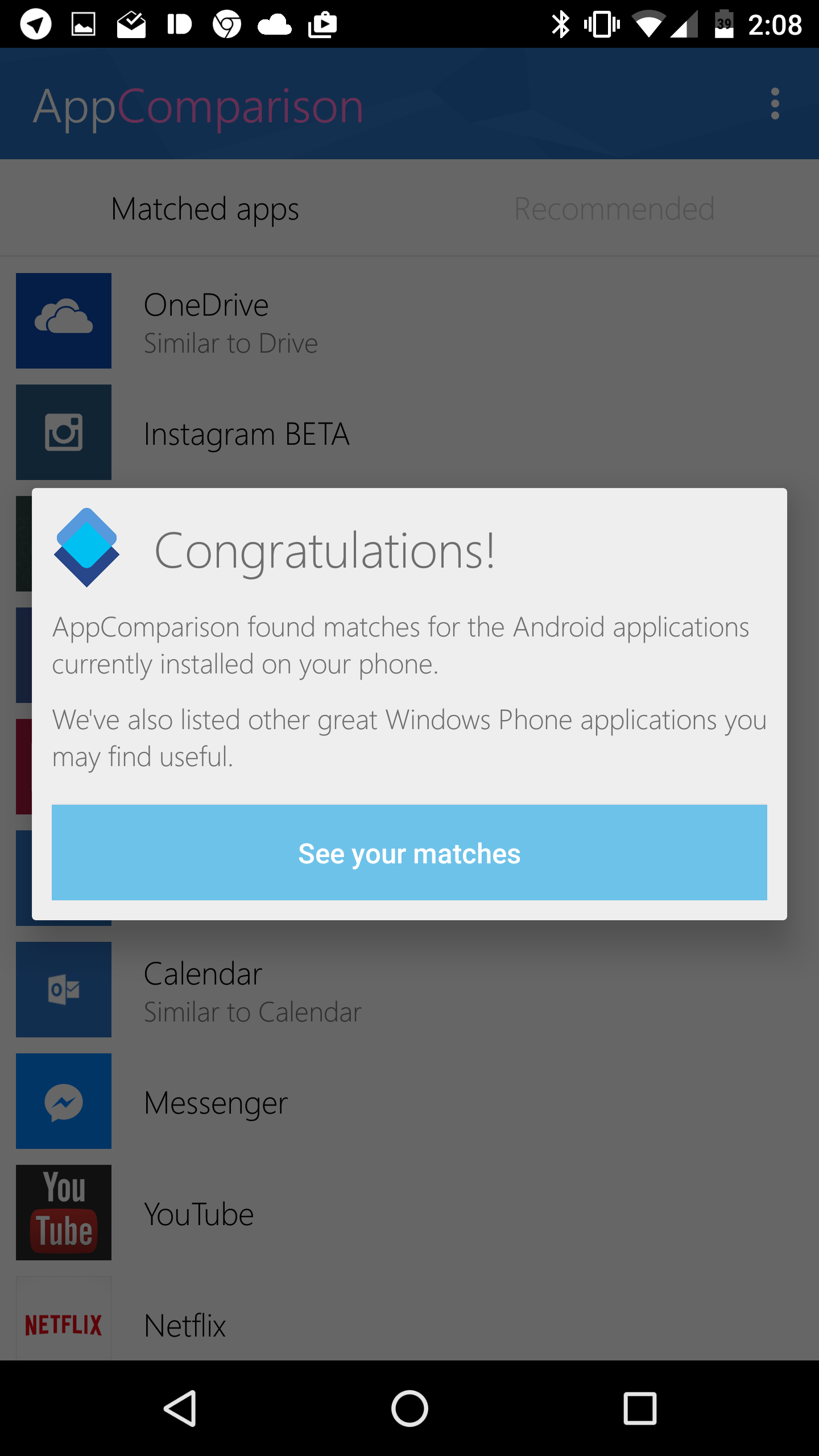
Task: Switch to the Recommended tab
Action: pos(614,208)
